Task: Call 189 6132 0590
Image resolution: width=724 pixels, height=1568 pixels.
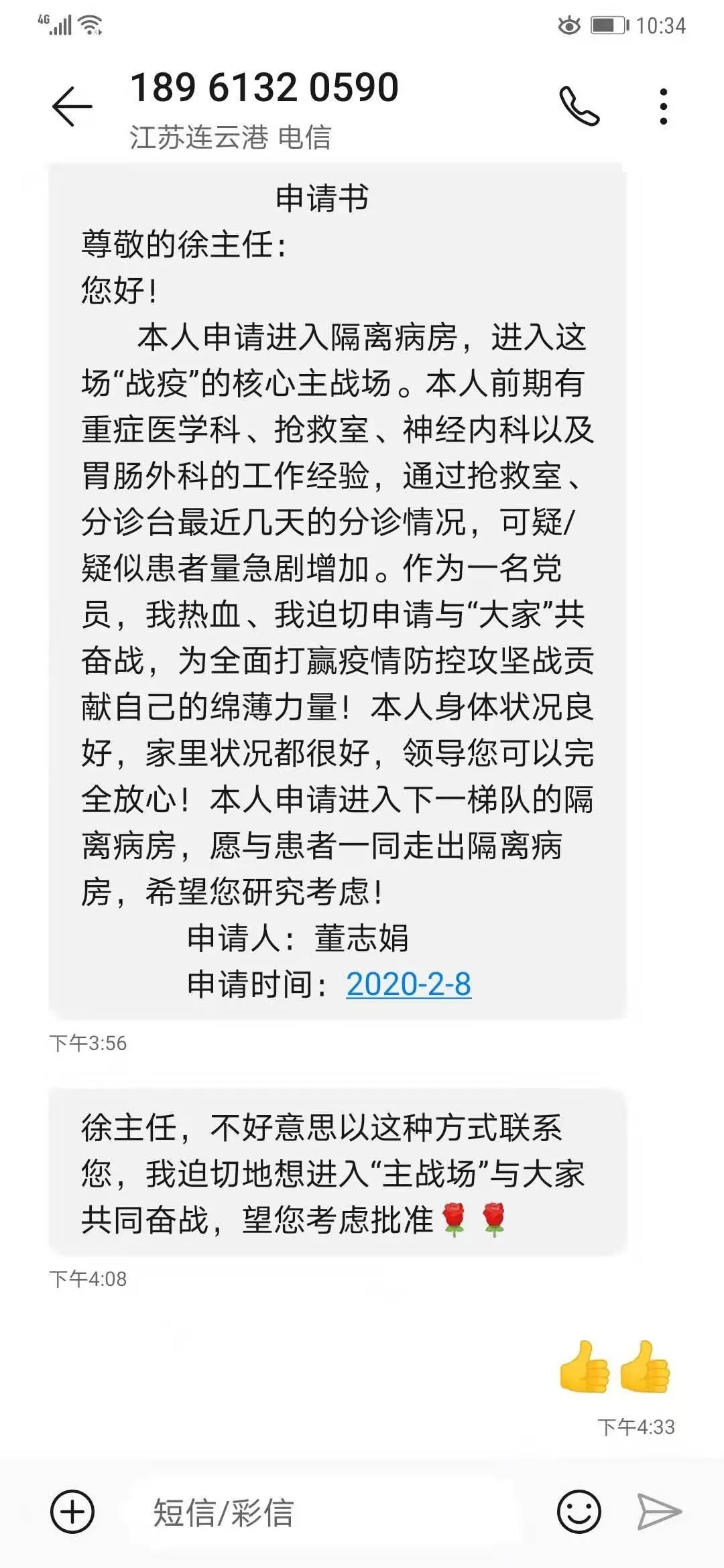Action: [x=579, y=106]
